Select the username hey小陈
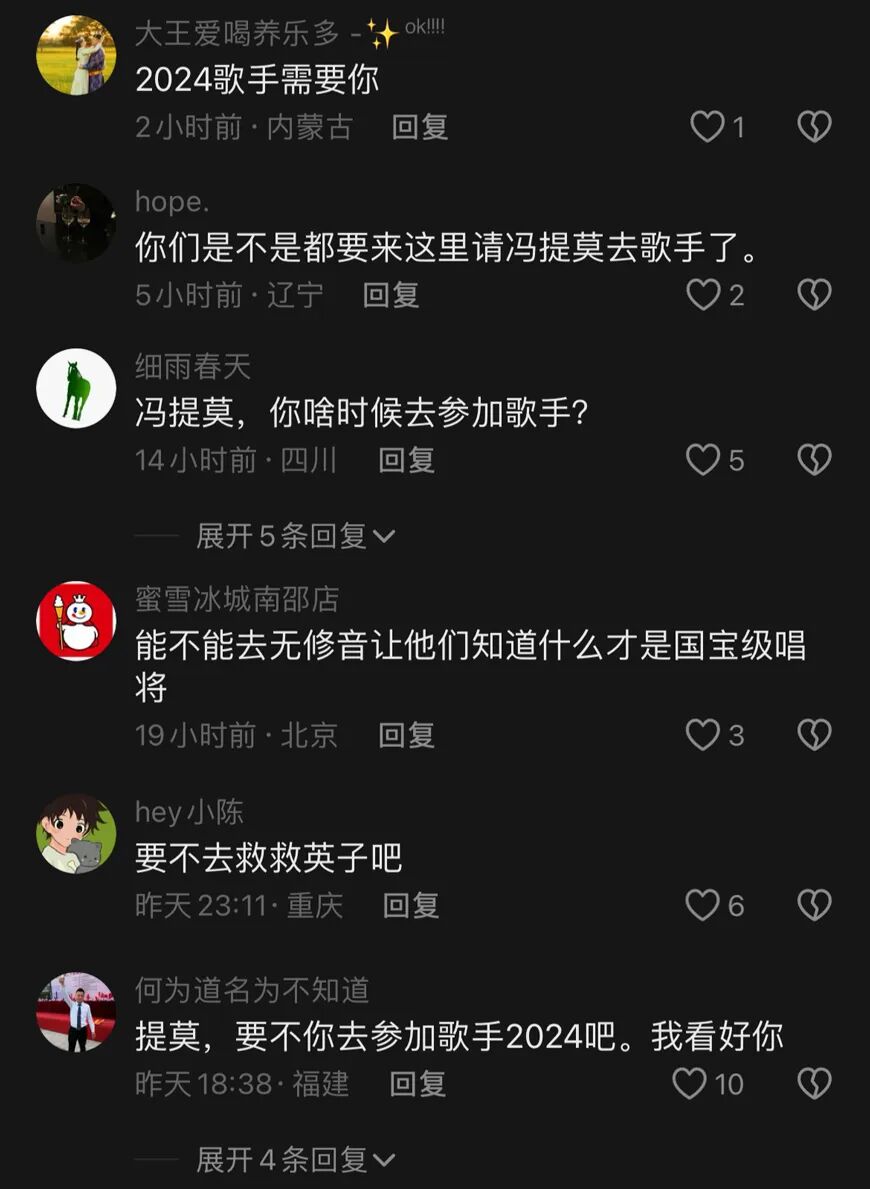The width and height of the screenshot is (870, 1189). point(190,814)
